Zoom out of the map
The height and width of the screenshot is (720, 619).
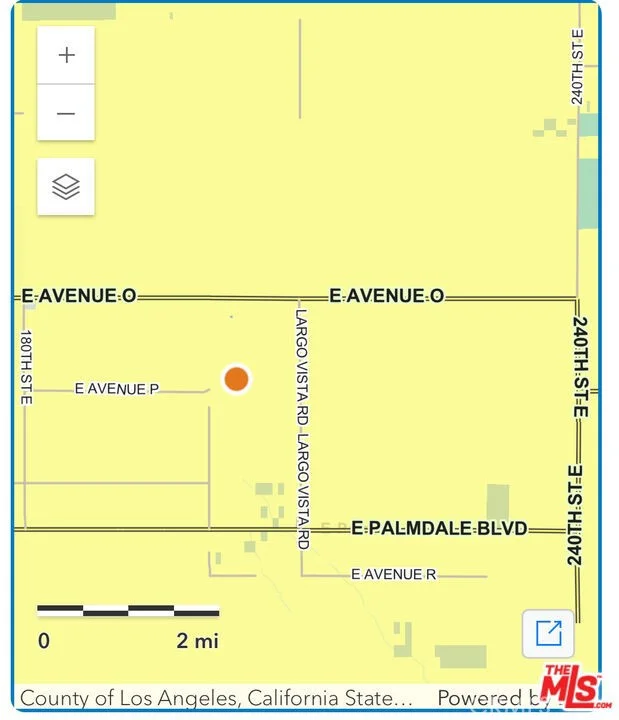(66, 113)
